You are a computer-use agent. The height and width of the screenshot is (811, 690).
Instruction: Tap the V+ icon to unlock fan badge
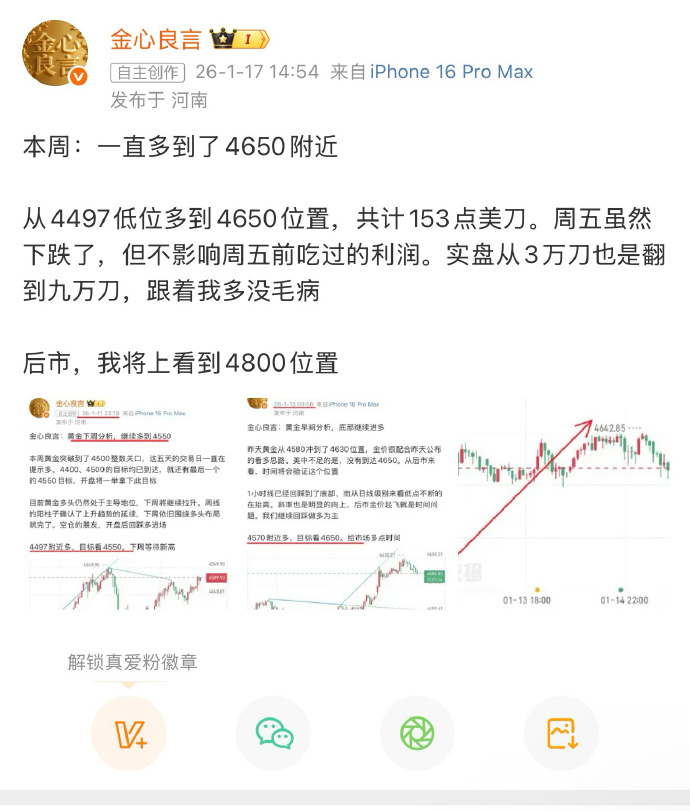click(x=129, y=733)
